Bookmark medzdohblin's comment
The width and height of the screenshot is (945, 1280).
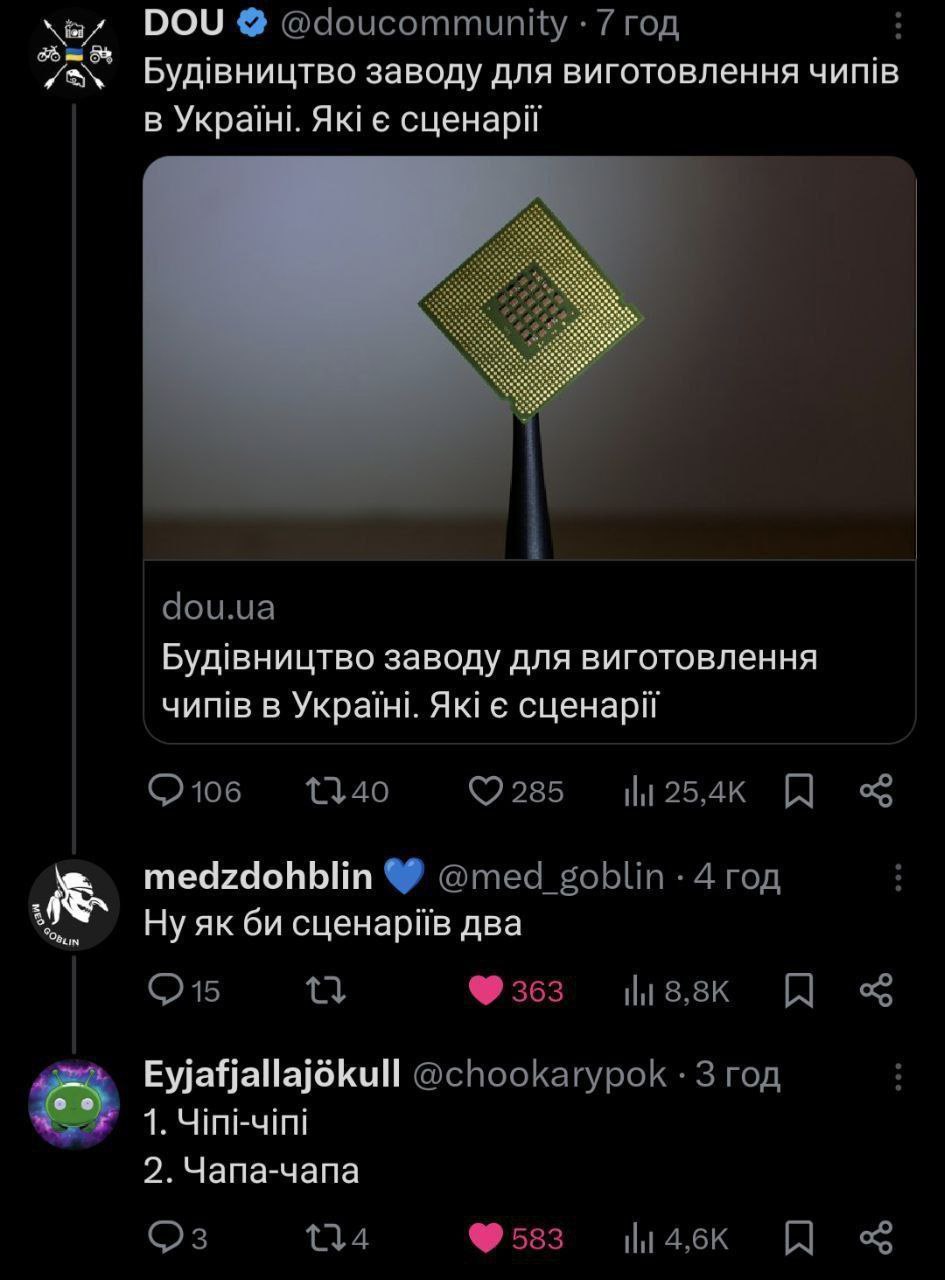[799, 991]
